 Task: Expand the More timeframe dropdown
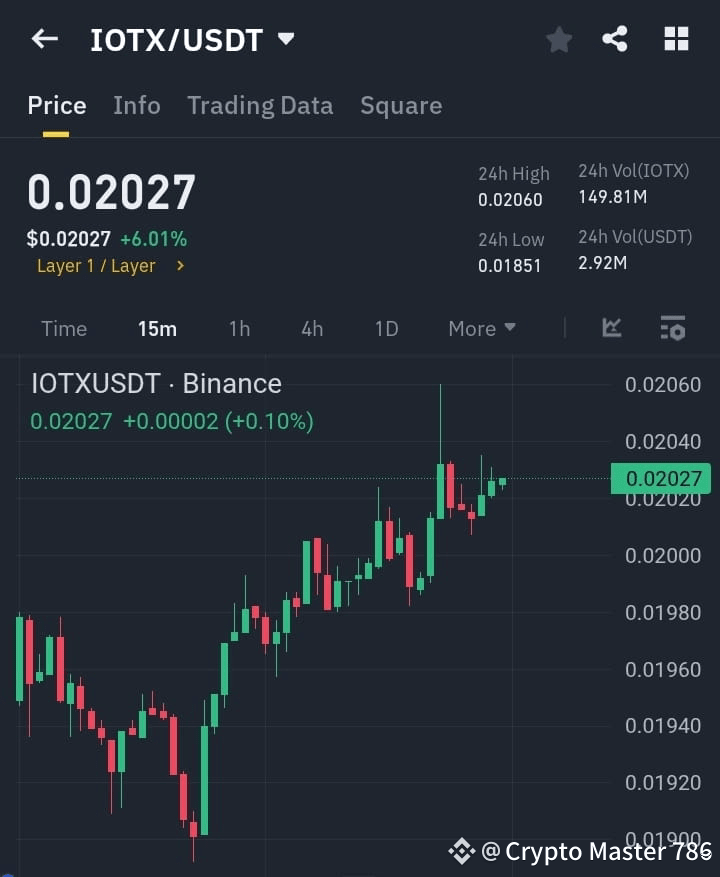point(481,328)
